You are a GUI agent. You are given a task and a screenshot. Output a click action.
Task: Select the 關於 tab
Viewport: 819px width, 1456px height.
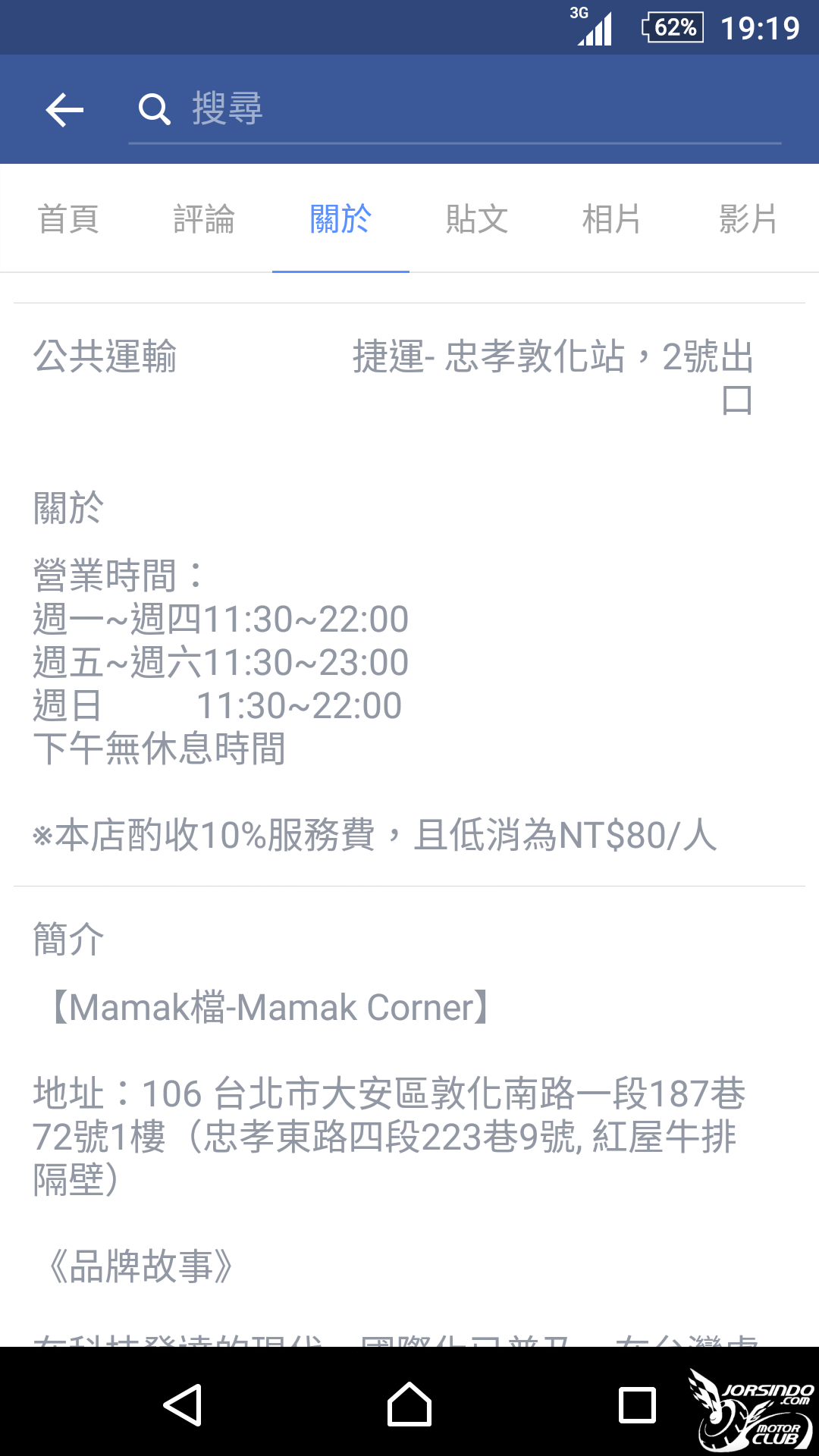[340, 219]
